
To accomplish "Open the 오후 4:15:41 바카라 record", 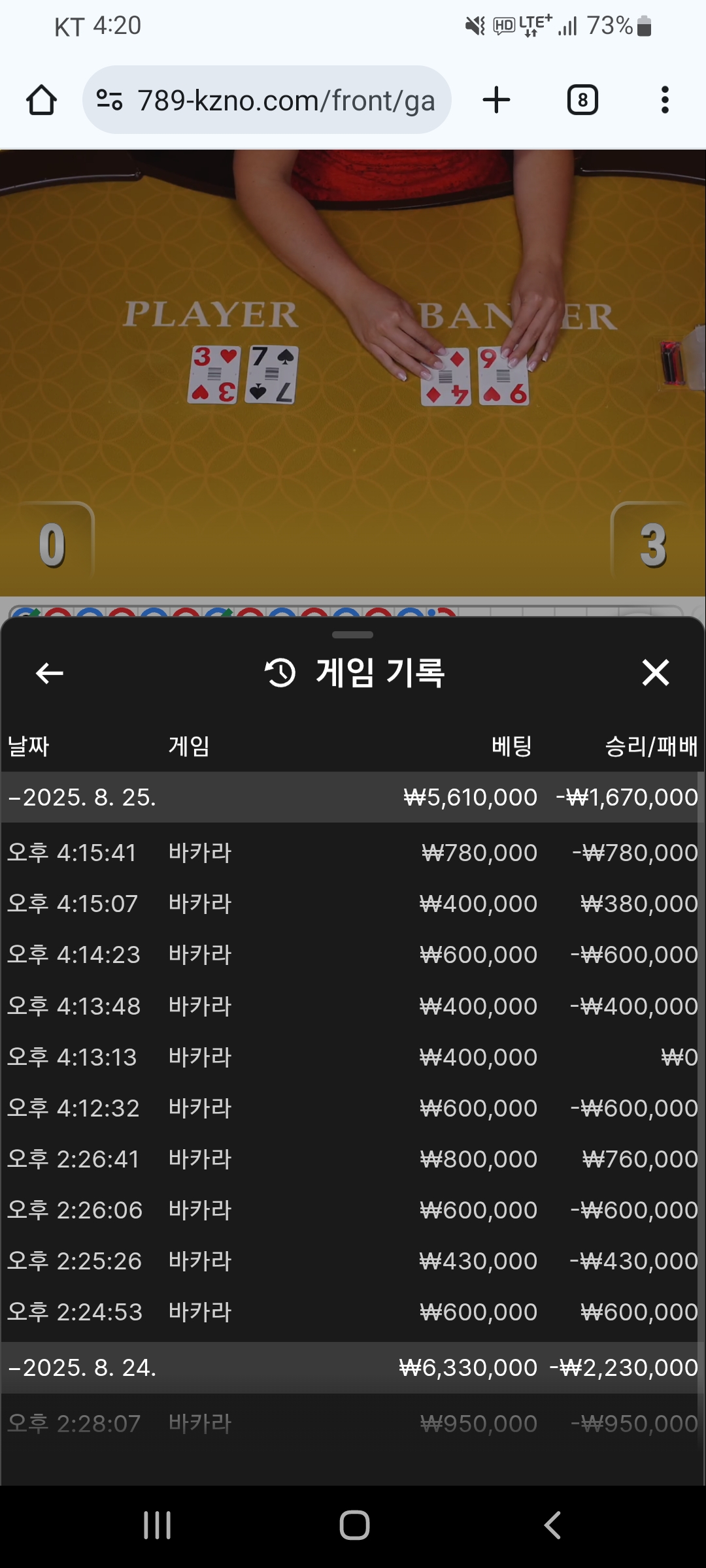I will click(353, 853).
